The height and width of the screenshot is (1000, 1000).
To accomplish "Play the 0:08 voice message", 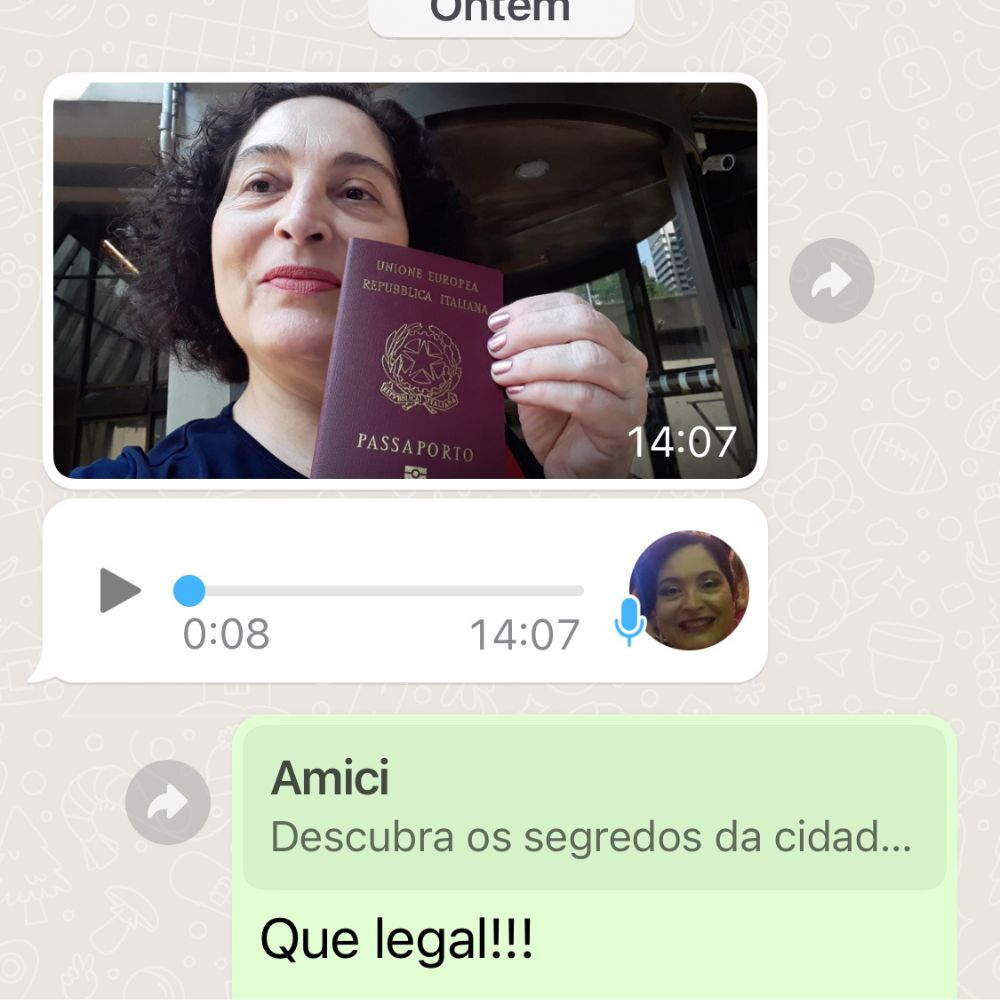I will coord(120,590).
